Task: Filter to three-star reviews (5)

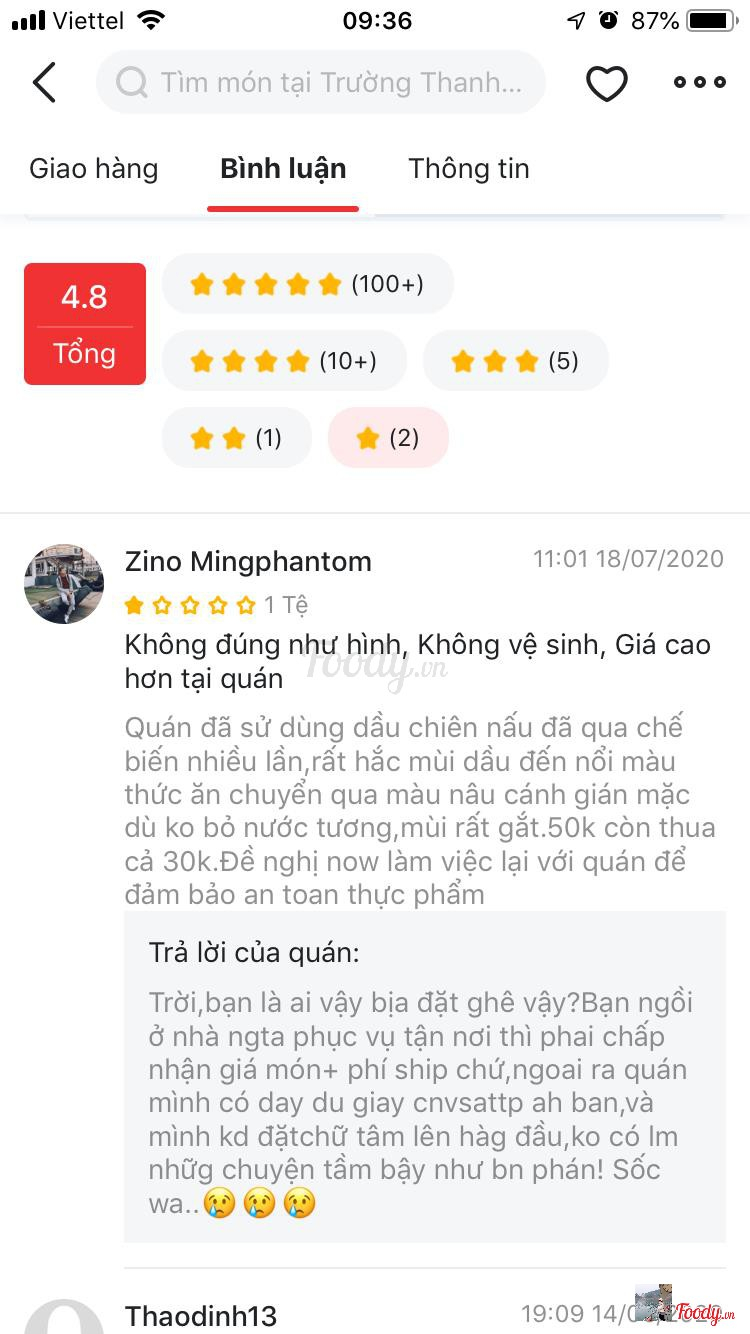Action: click(515, 361)
